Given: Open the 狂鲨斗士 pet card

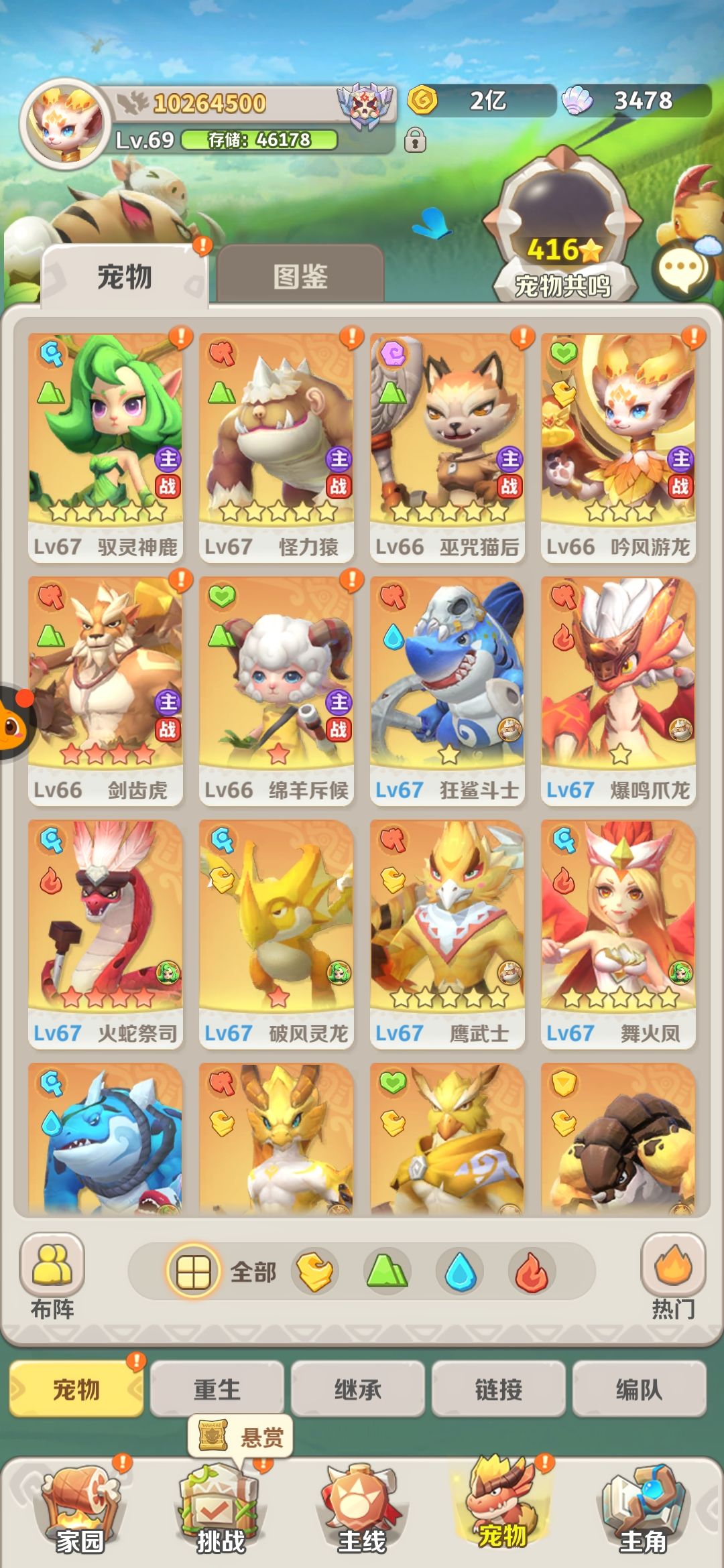Looking at the screenshot, I should tap(447, 691).
